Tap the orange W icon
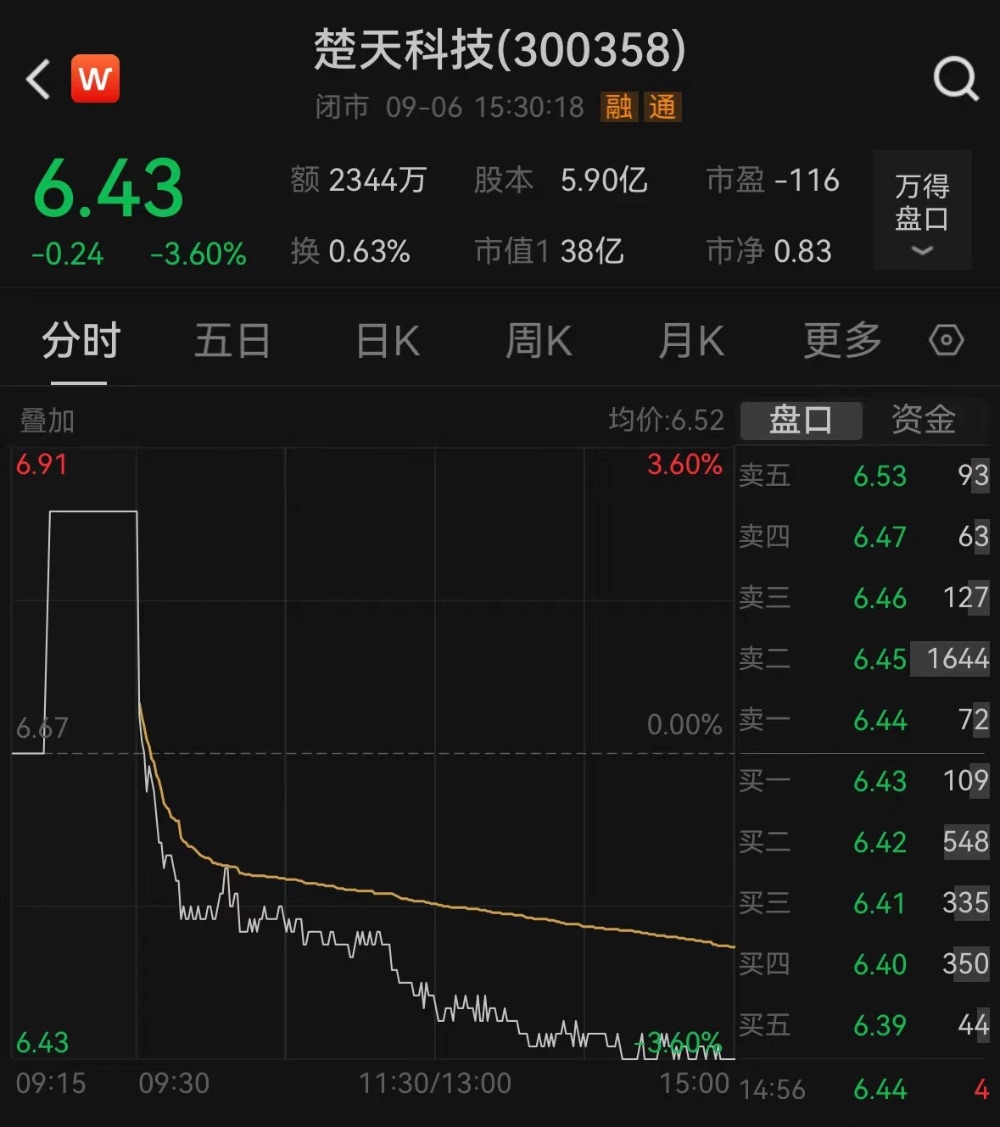 click(x=95, y=79)
